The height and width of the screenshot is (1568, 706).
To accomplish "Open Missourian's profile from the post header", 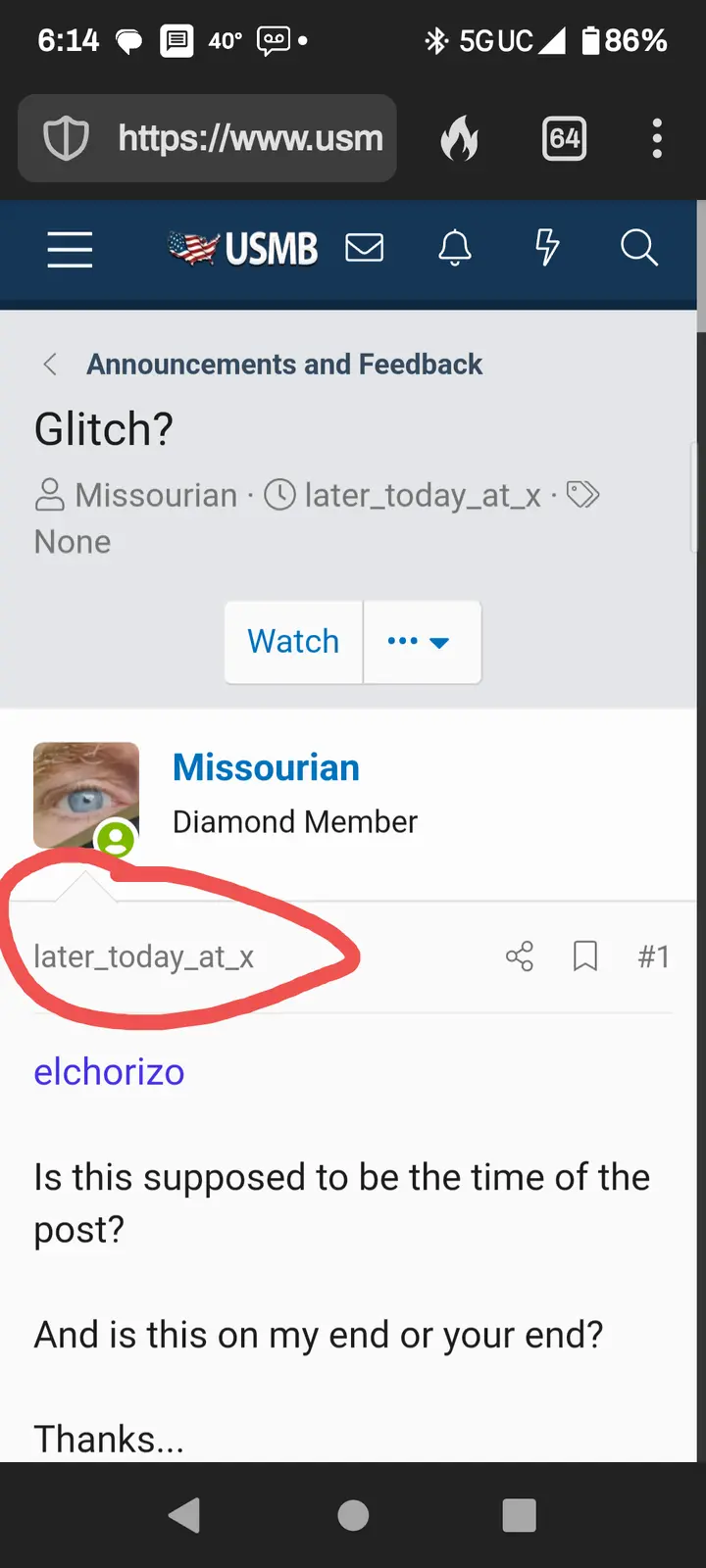I will click(266, 767).
